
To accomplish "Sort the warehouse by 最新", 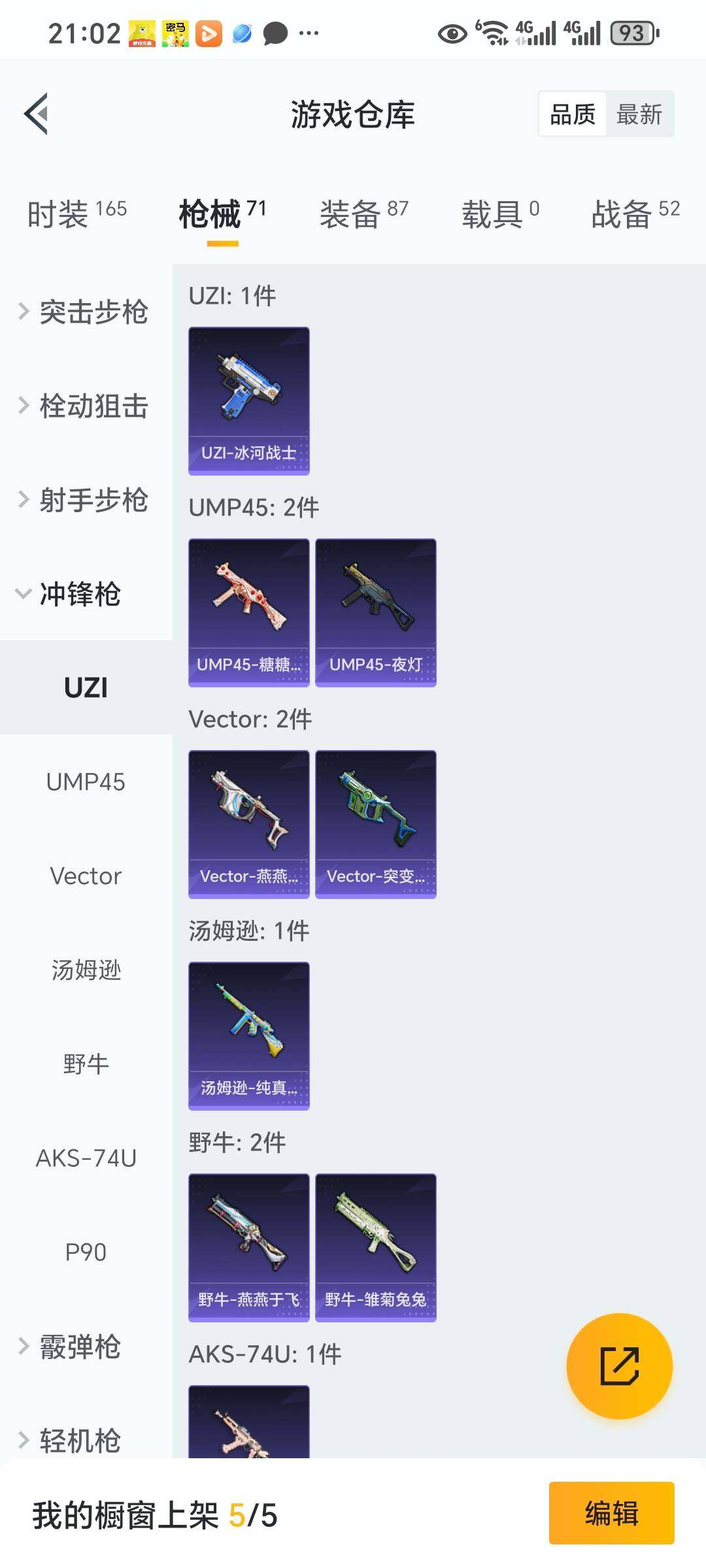I will coord(639,114).
